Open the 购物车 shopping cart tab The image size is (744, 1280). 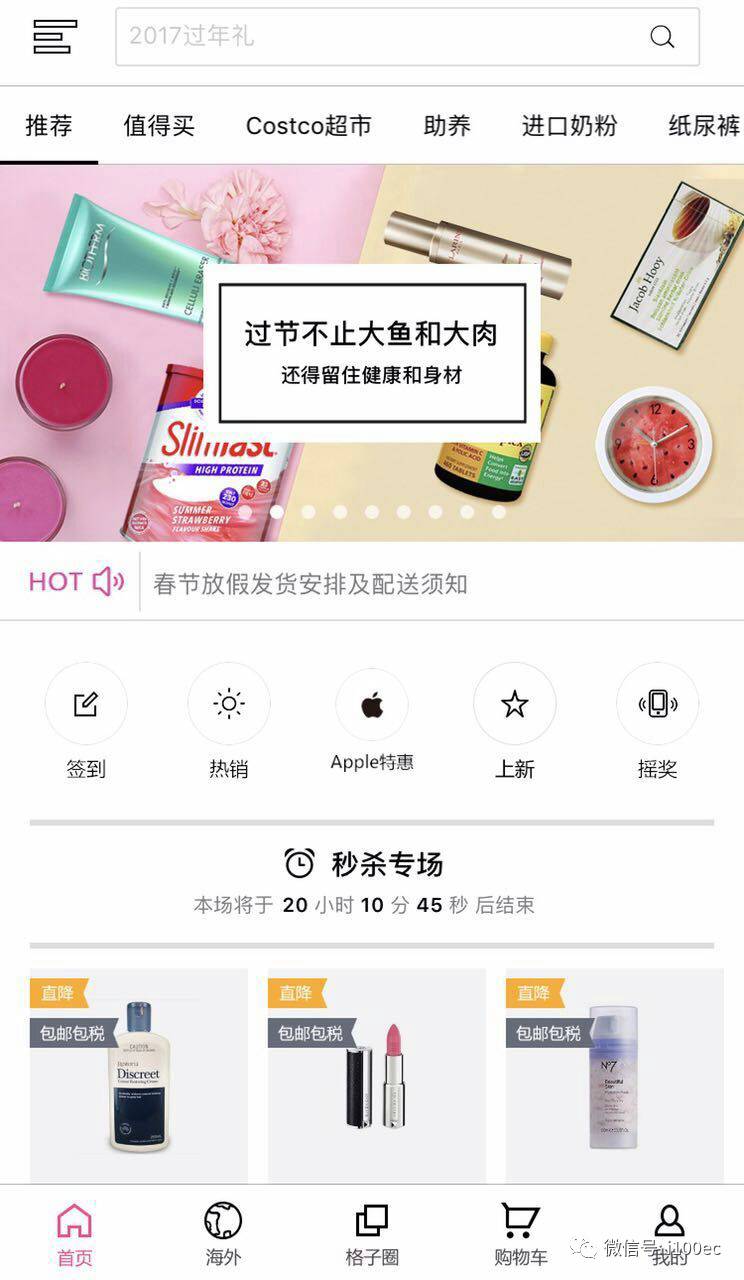click(x=520, y=1234)
